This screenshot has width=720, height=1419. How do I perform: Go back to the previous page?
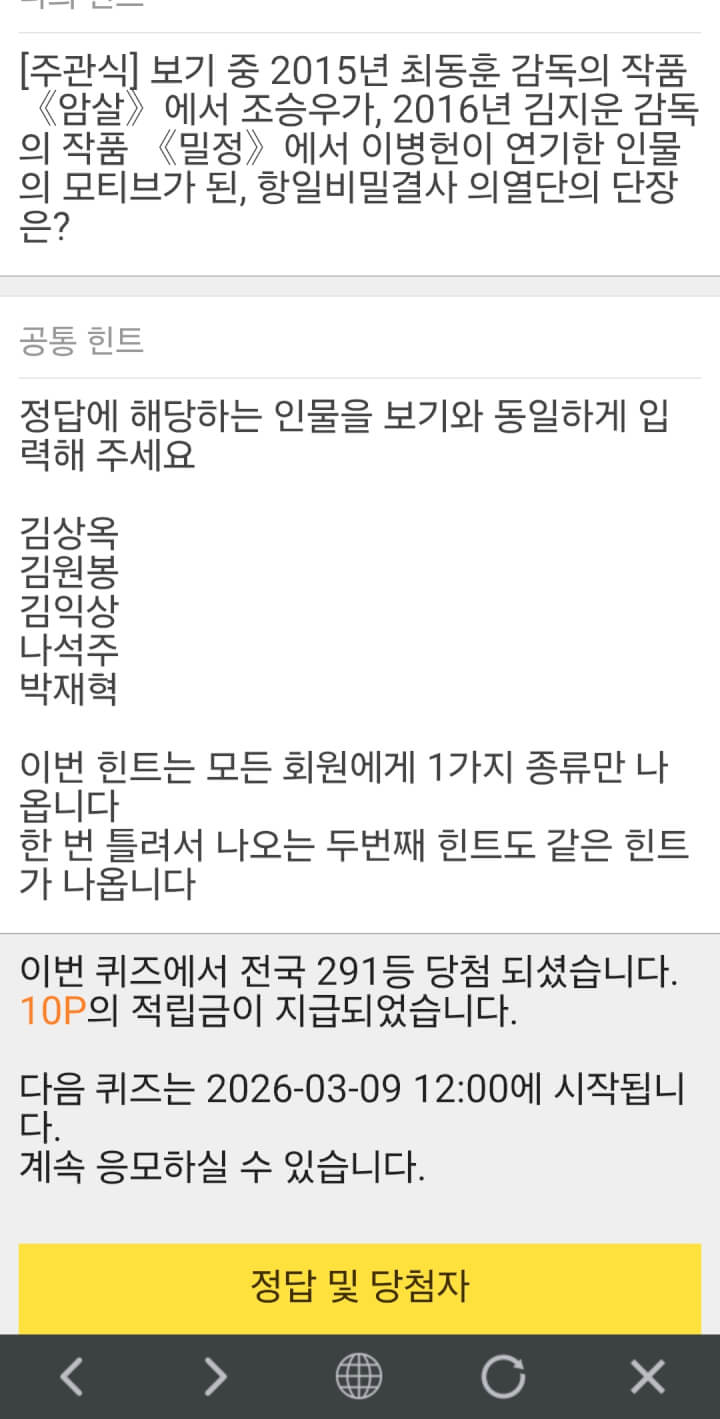pyautogui.click(x=71, y=1377)
